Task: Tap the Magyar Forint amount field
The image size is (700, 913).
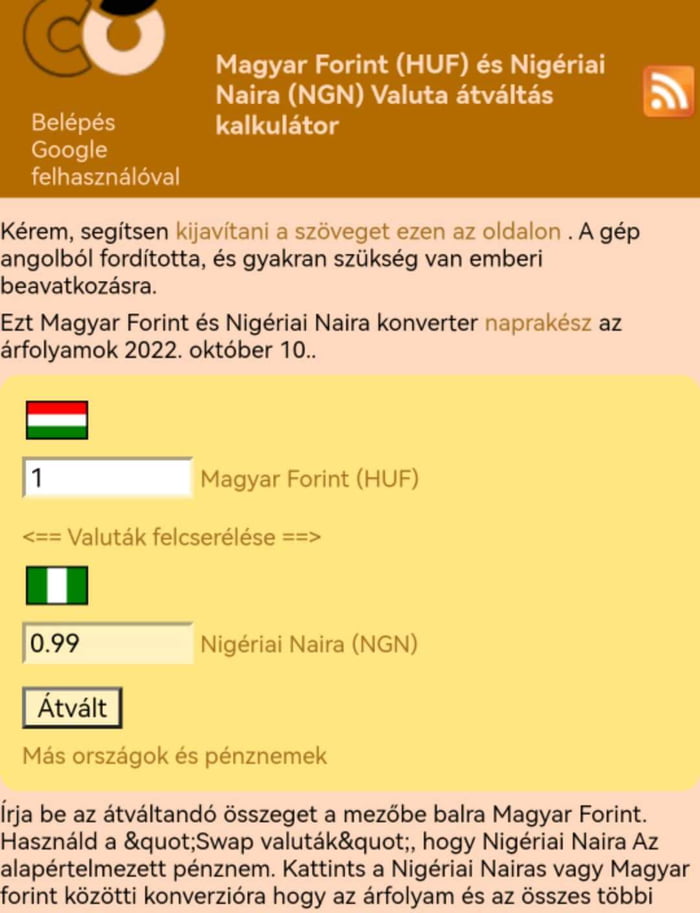Action: coord(107,478)
